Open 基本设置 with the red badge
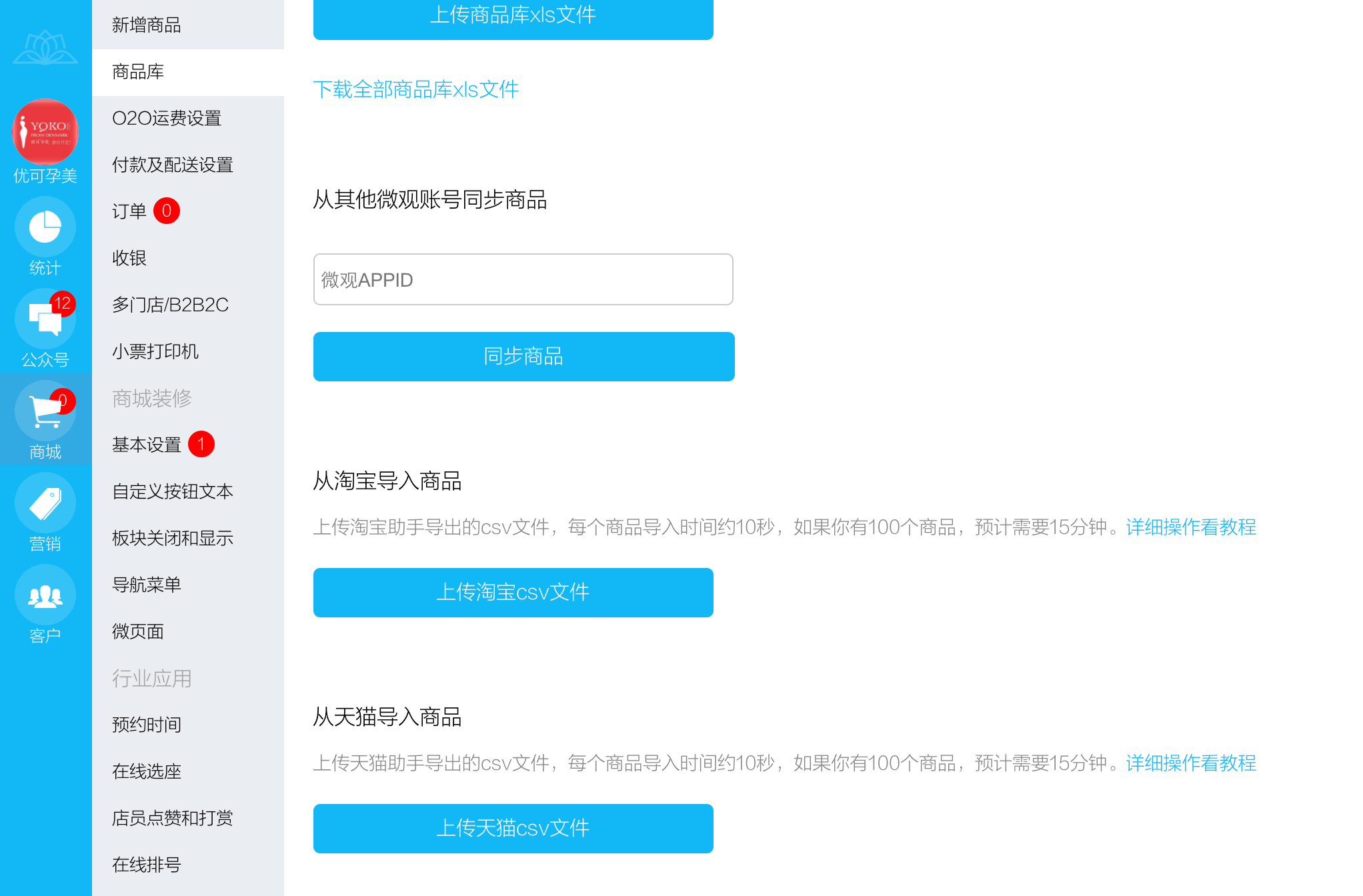 coord(147,445)
